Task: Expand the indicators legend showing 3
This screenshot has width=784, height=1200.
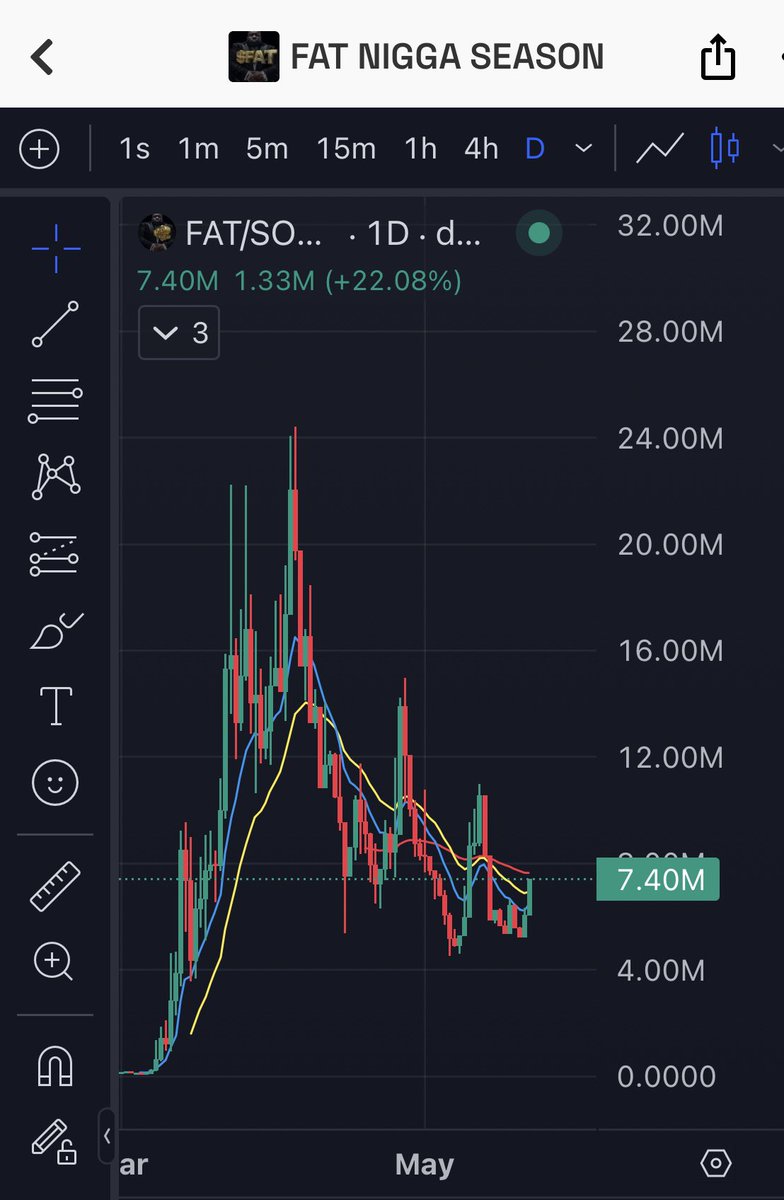Action: 179,333
